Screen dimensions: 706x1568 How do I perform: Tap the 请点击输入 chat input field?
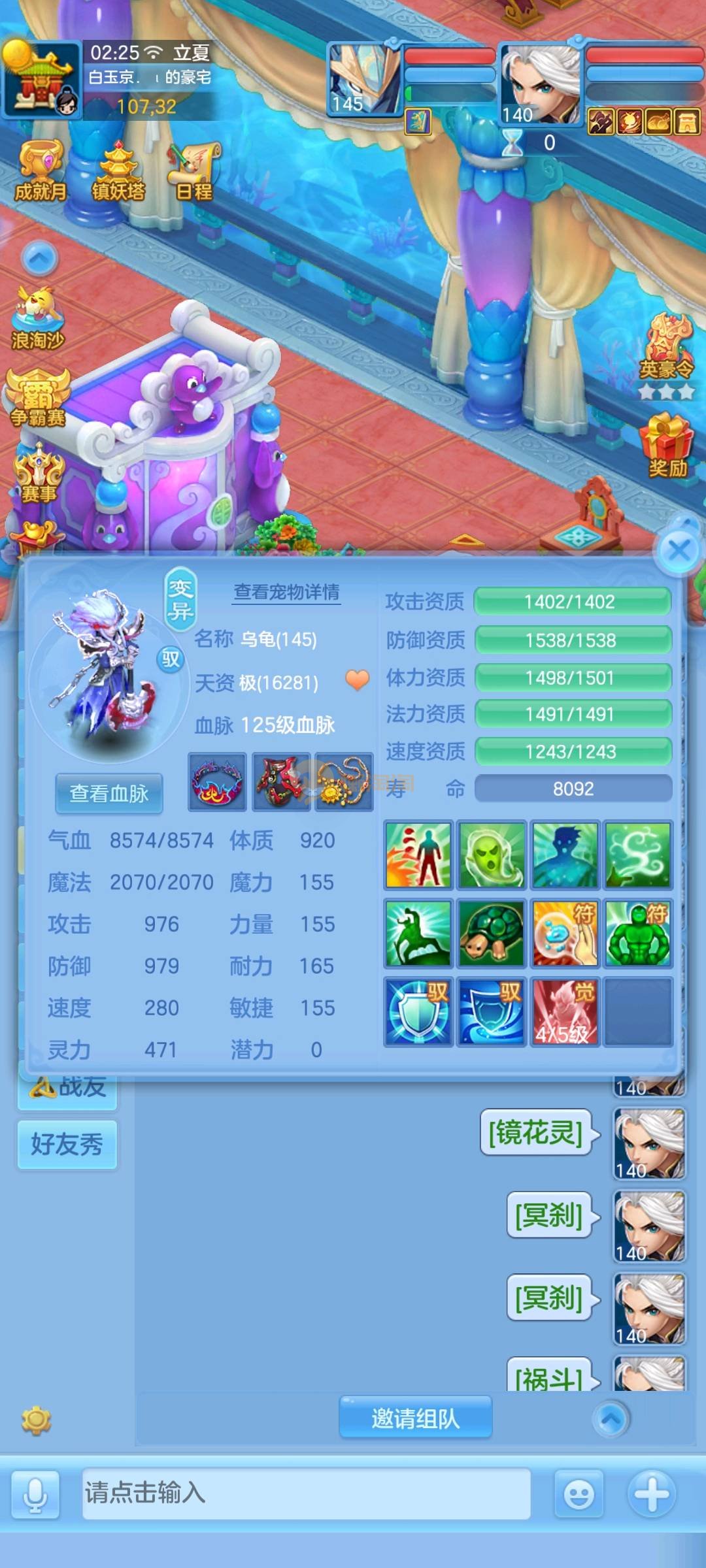[306, 1493]
